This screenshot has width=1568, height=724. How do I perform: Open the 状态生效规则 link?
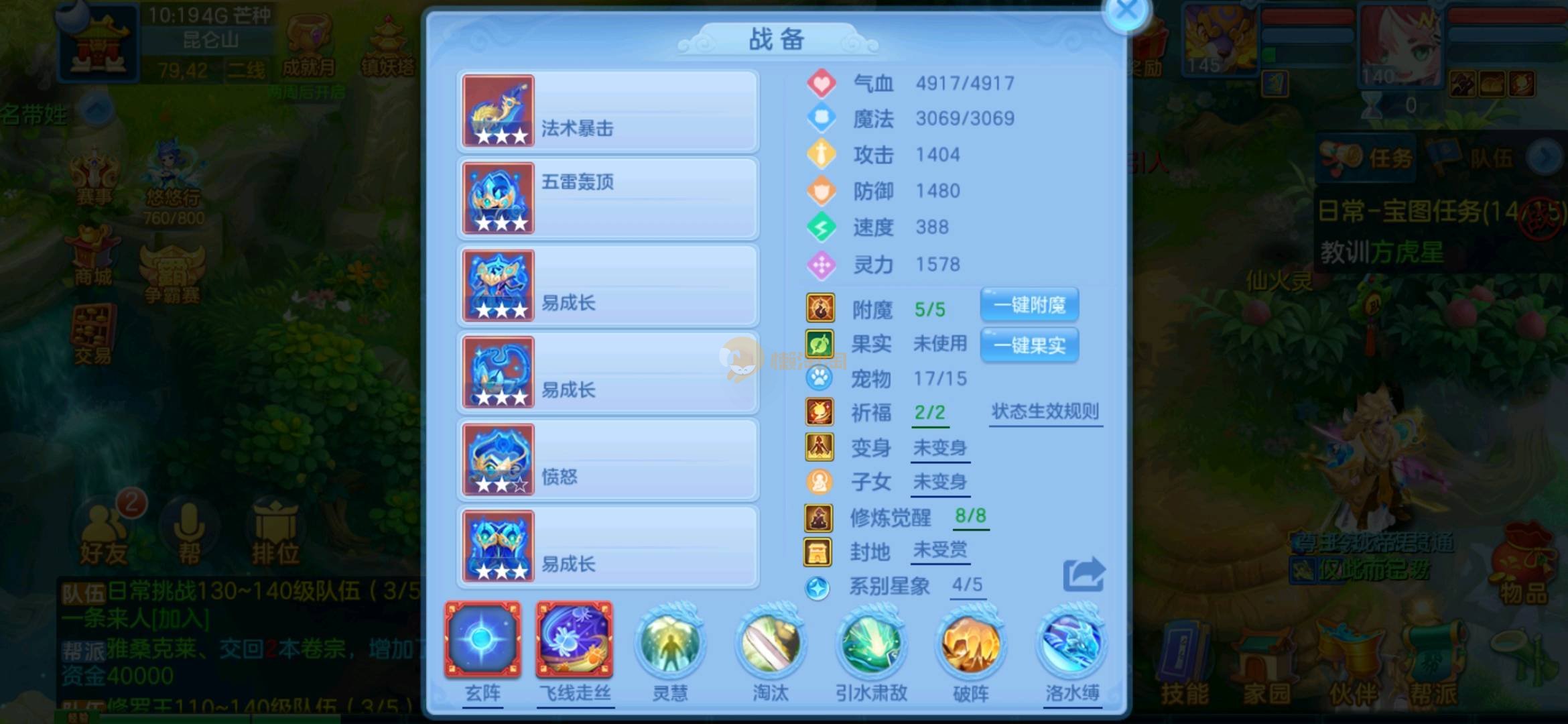pos(1045,411)
